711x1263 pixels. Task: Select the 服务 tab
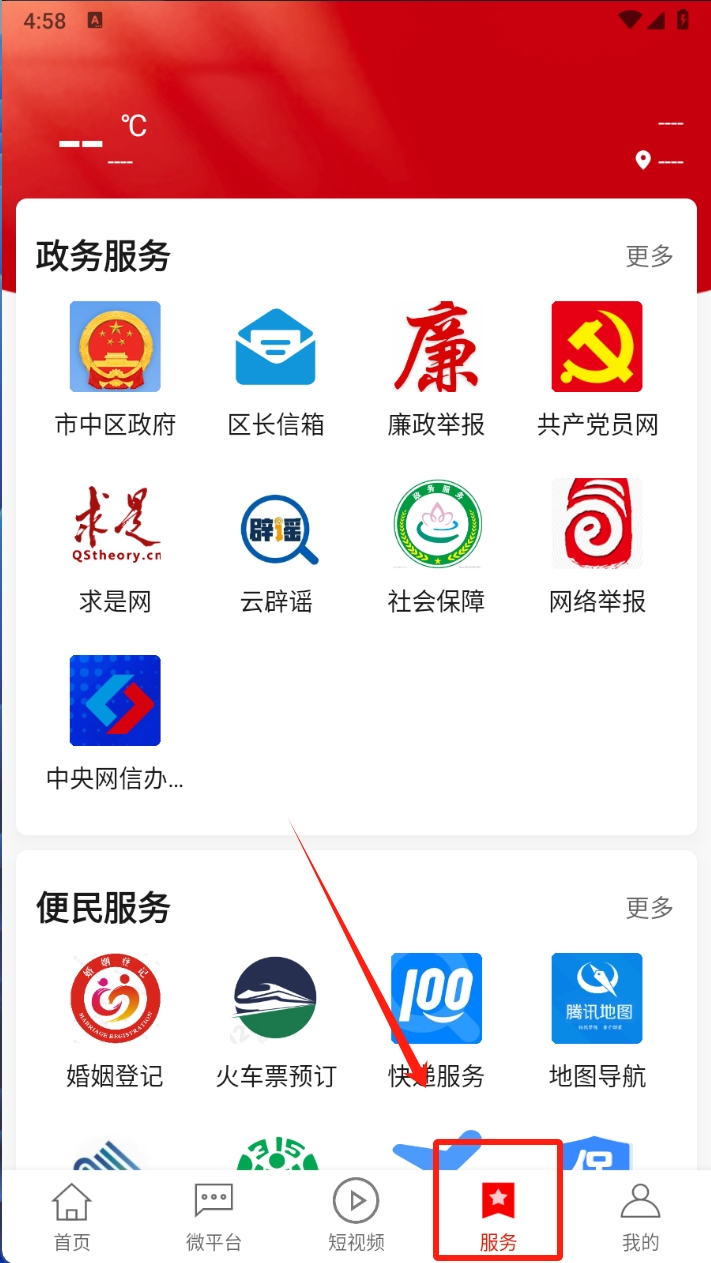[498, 1216]
